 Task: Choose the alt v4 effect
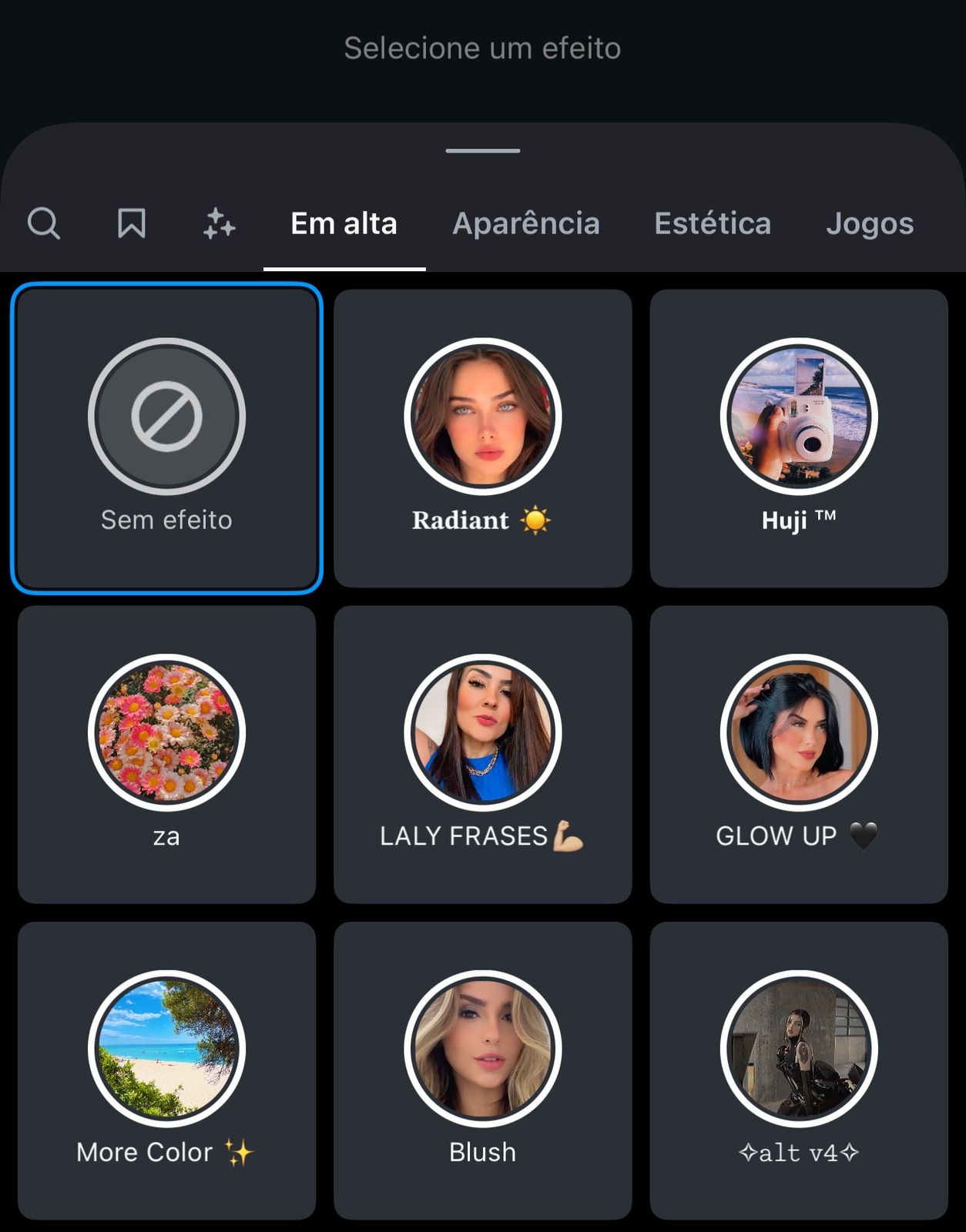click(798, 1049)
